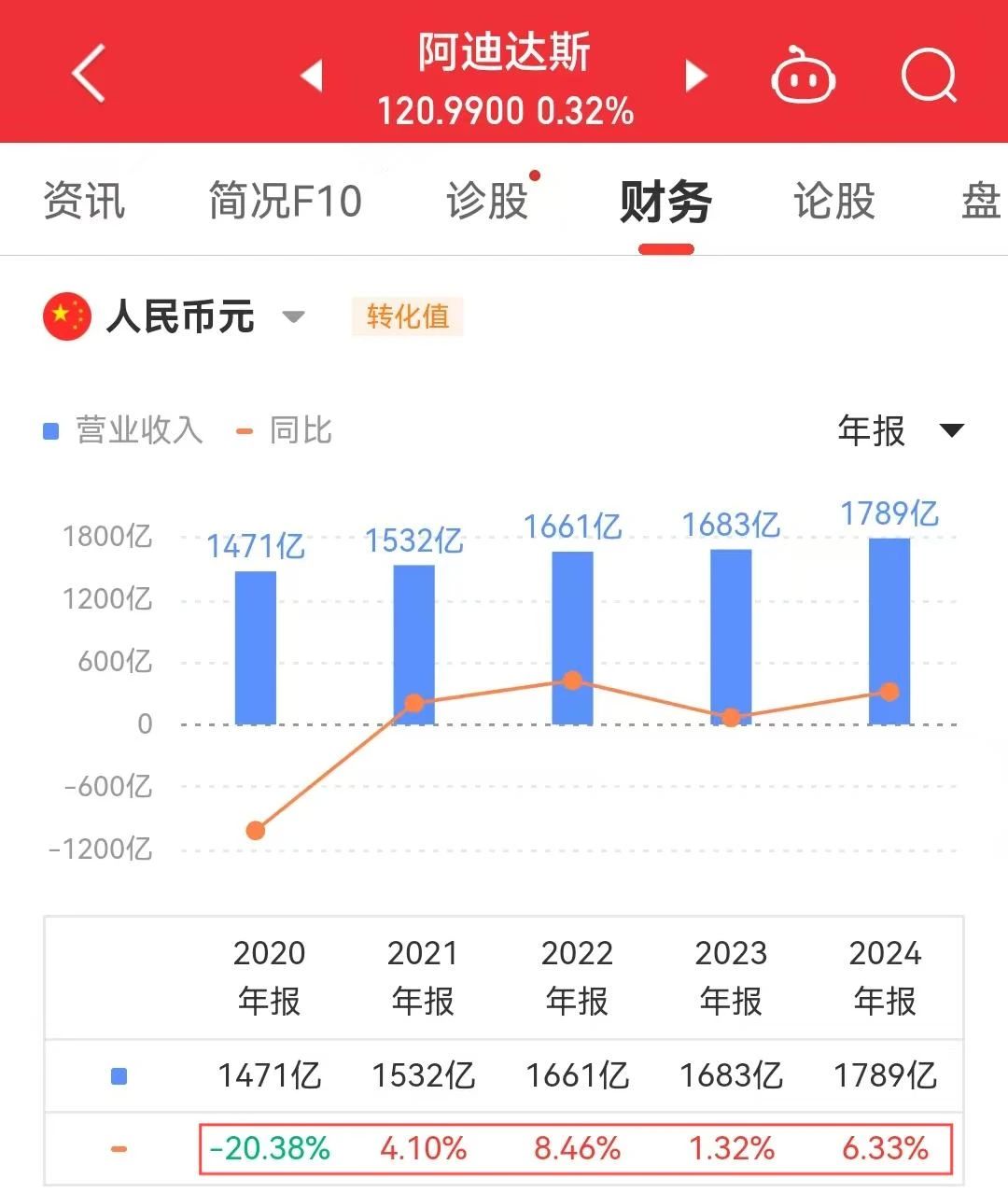The image size is (1008, 1193).
Task: Tap the 转化值 chip
Action: pyautogui.click(x=407, y=316)
